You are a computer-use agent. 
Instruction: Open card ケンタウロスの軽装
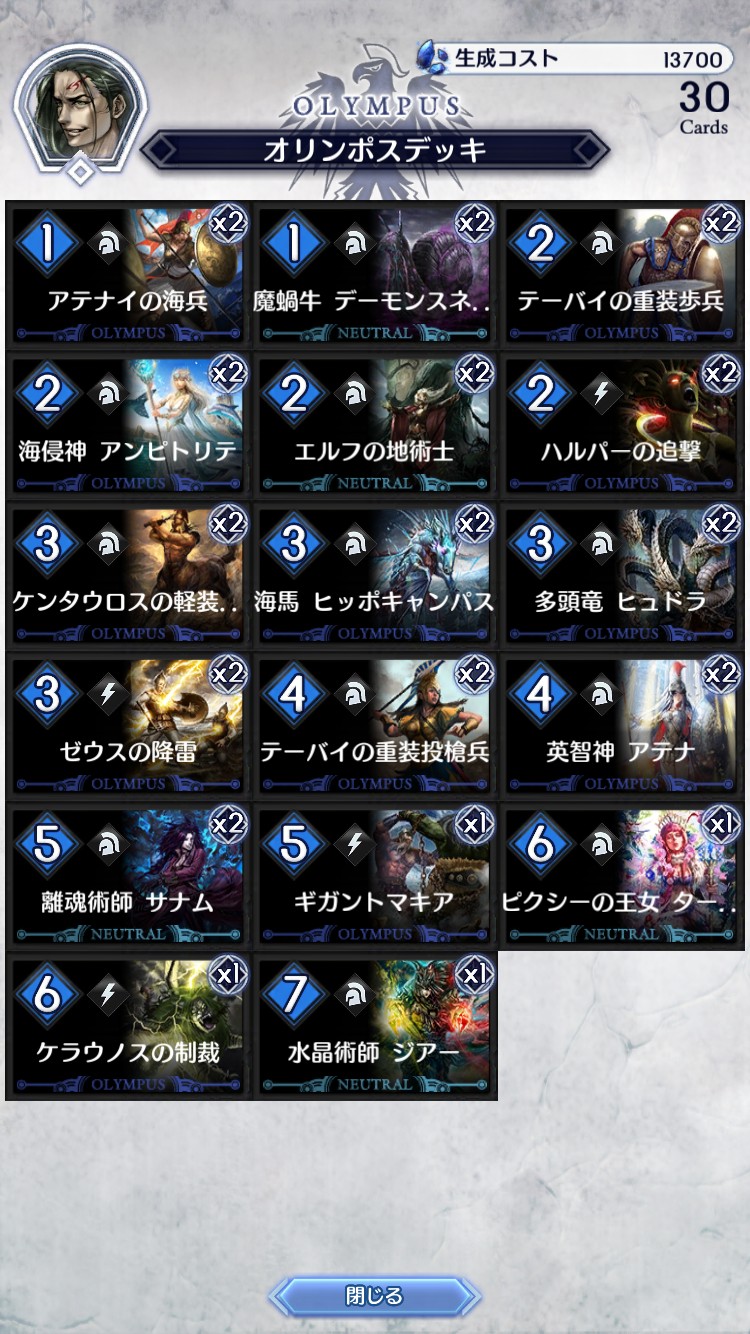click(127, 575)
